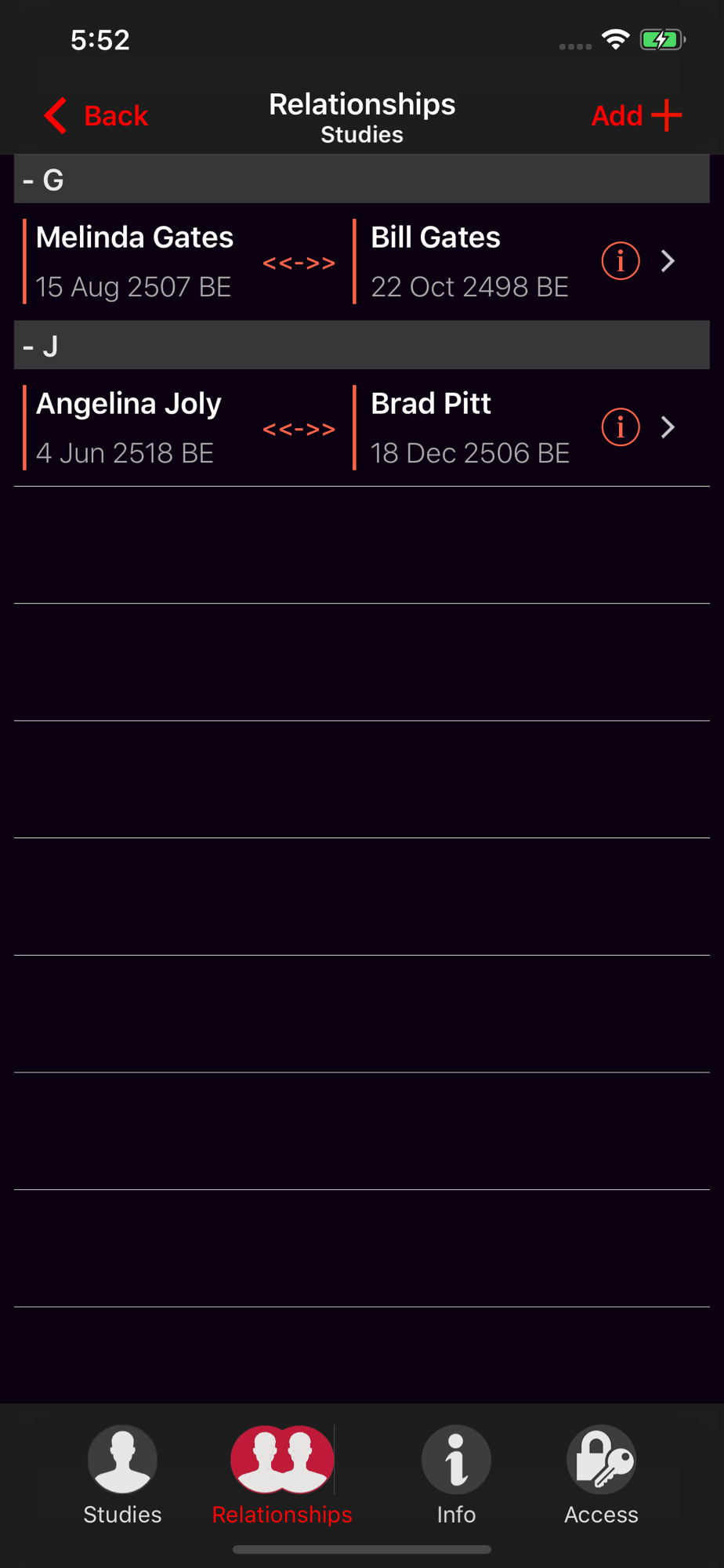The width and height of the screenshot is (724, 1568).
Task: Open the Info tab
Action: pyautogui.click(x=456, y=1475)
